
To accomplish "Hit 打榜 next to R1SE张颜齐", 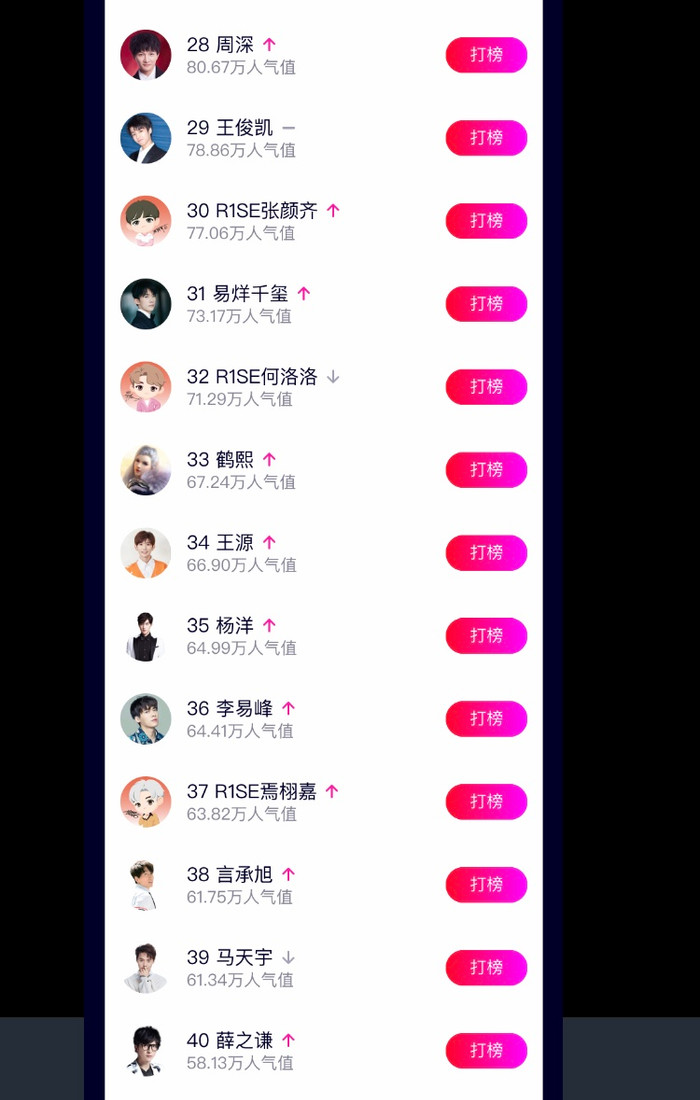I will click(x=486, y=221).
